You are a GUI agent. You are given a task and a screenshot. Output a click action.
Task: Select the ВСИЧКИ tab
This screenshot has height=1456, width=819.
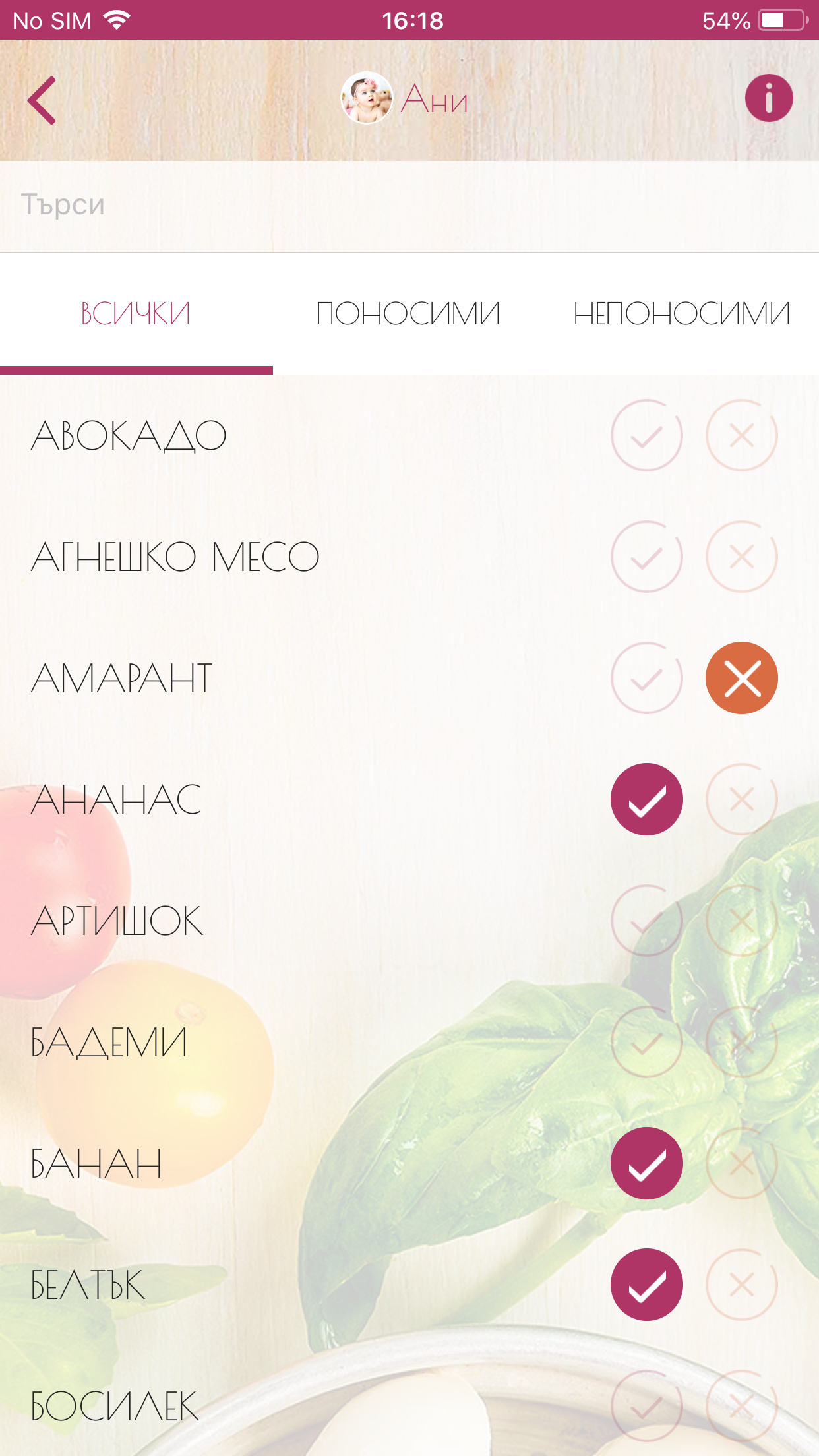point(136,313)
